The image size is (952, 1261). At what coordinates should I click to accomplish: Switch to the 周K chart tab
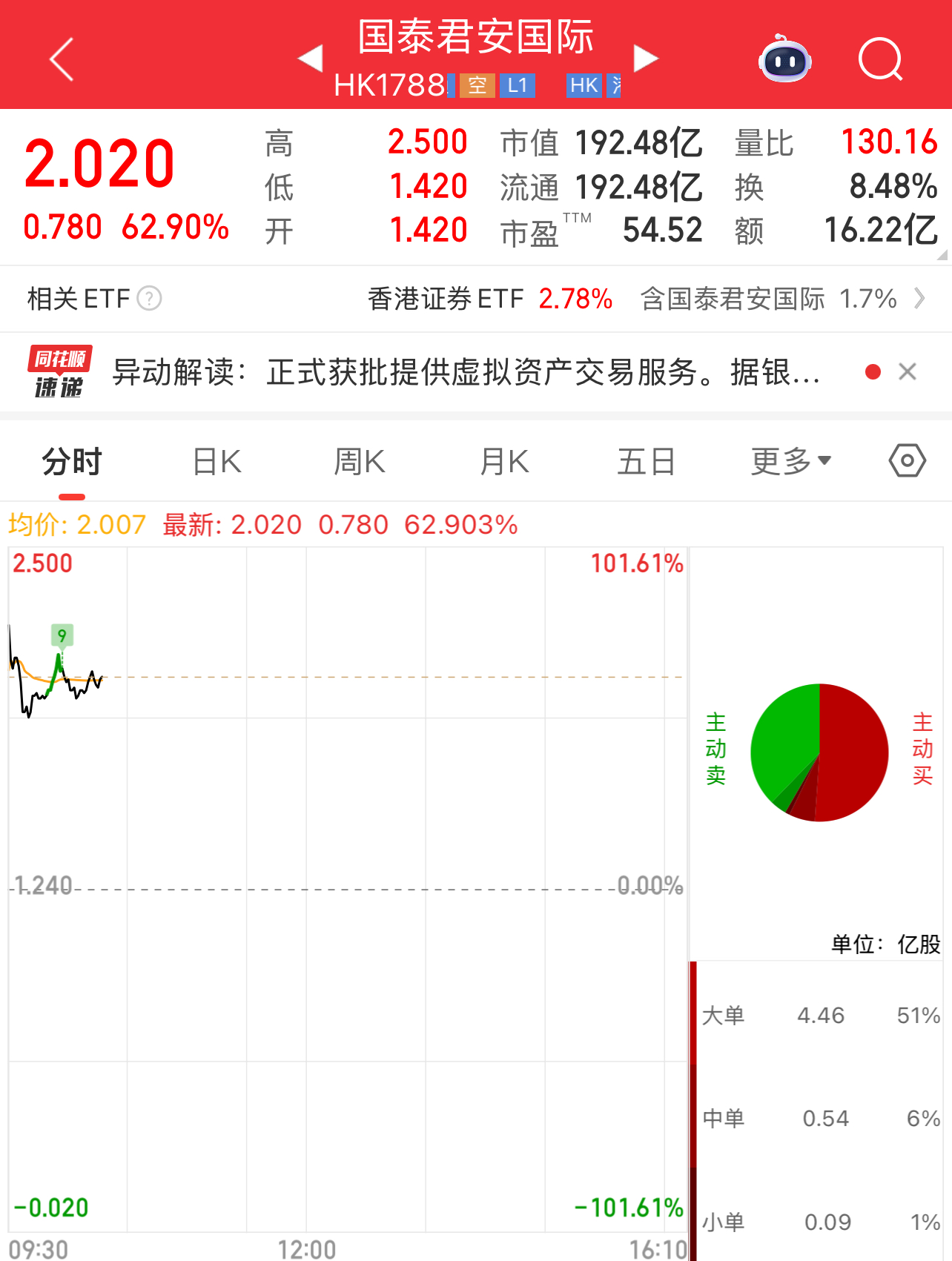click(x=359, y=462)
